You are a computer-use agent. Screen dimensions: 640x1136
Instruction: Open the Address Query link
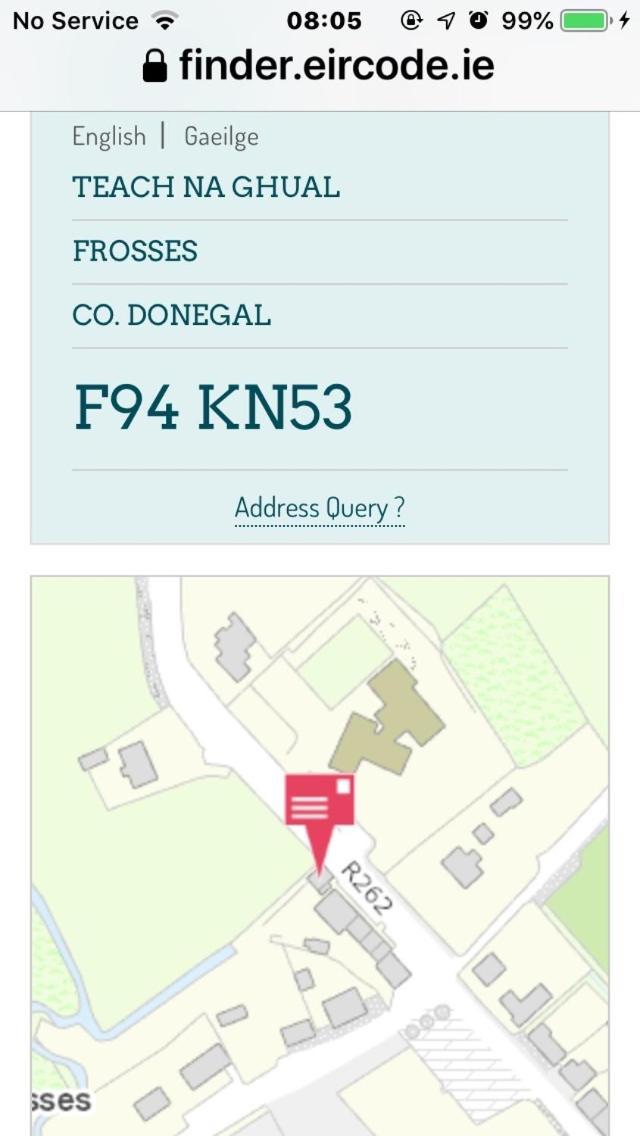pyautogui.click(x=319, y=508)
